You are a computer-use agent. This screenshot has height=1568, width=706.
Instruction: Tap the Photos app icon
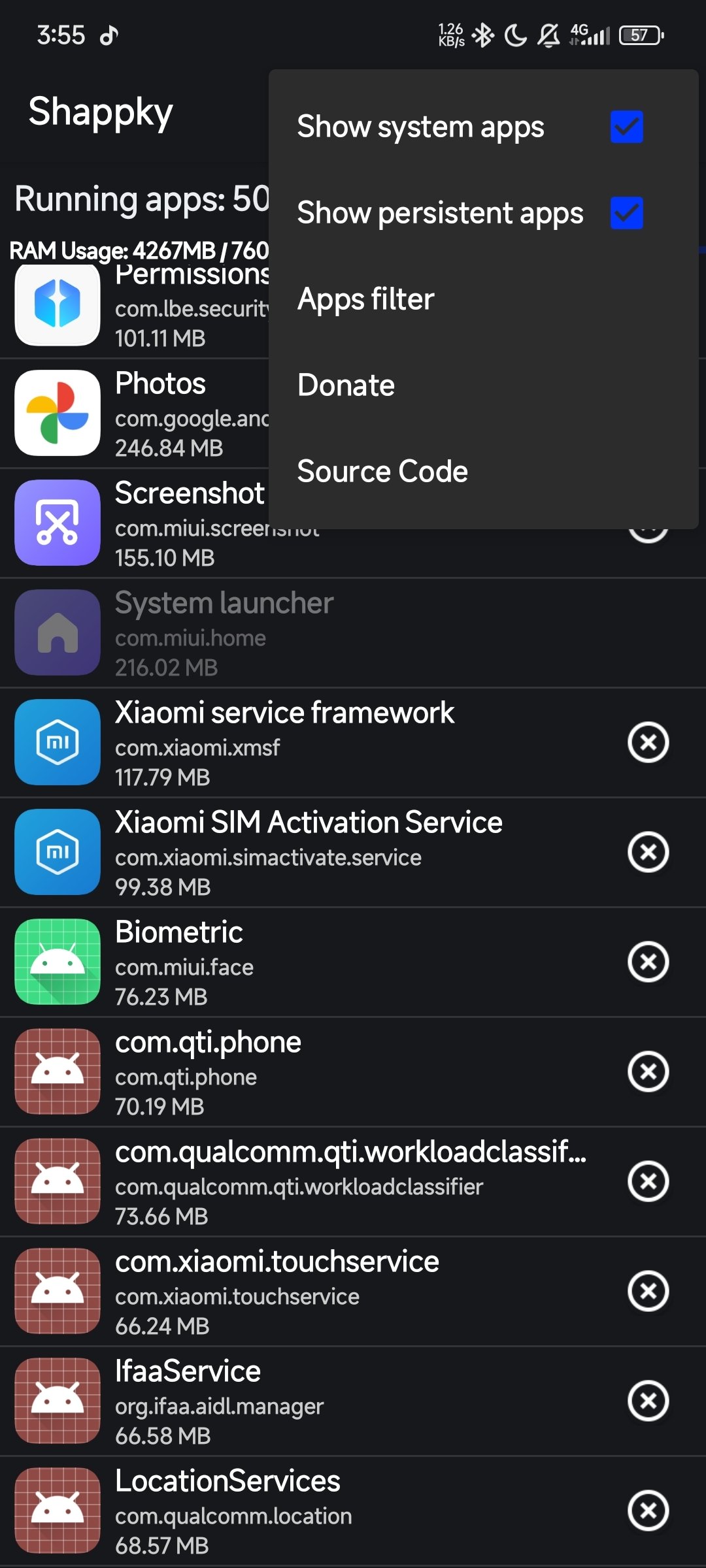56,413
